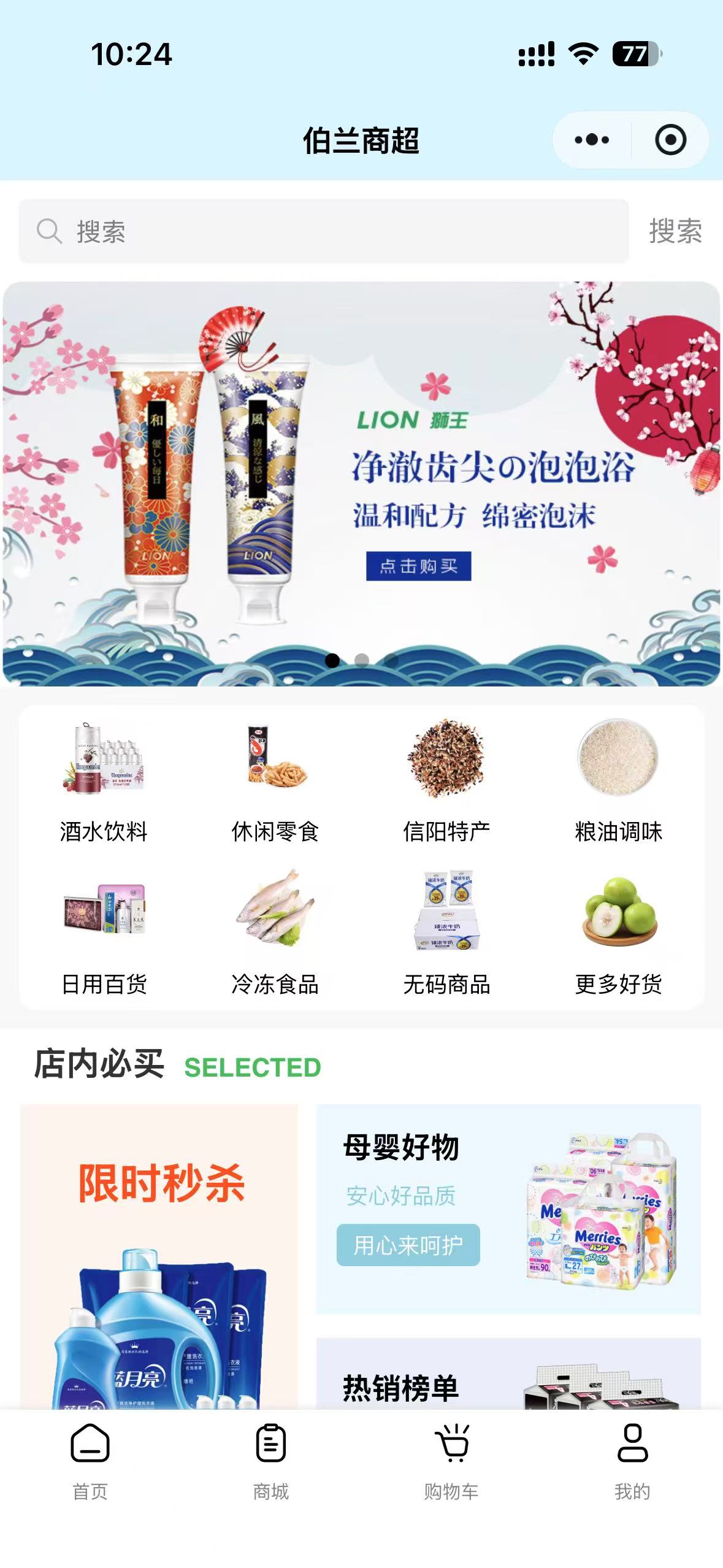Browse the 信阳特产 category
Image resolution: width=723 pixels, height=1568 pixels.
click(x=446, y=780)
